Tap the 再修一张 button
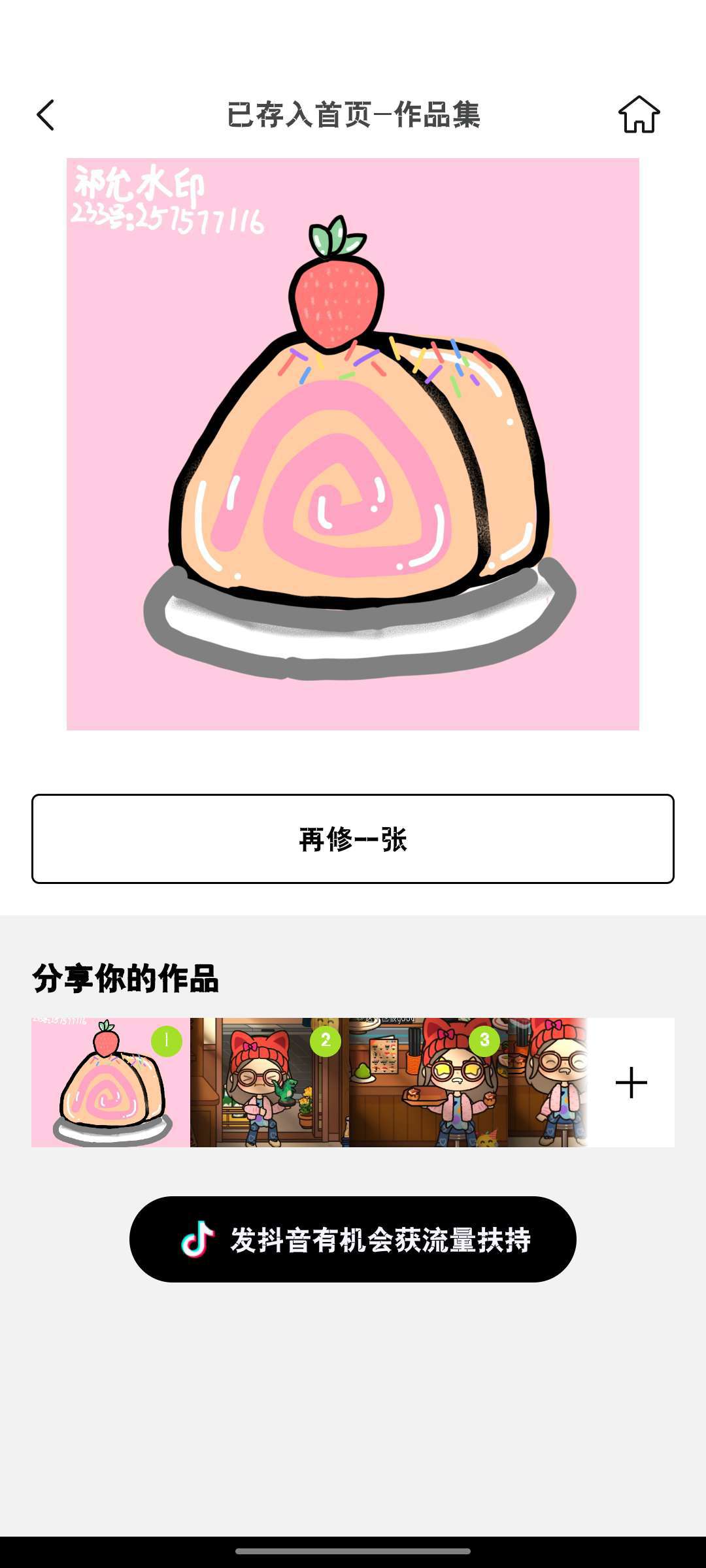 (353, 839)
